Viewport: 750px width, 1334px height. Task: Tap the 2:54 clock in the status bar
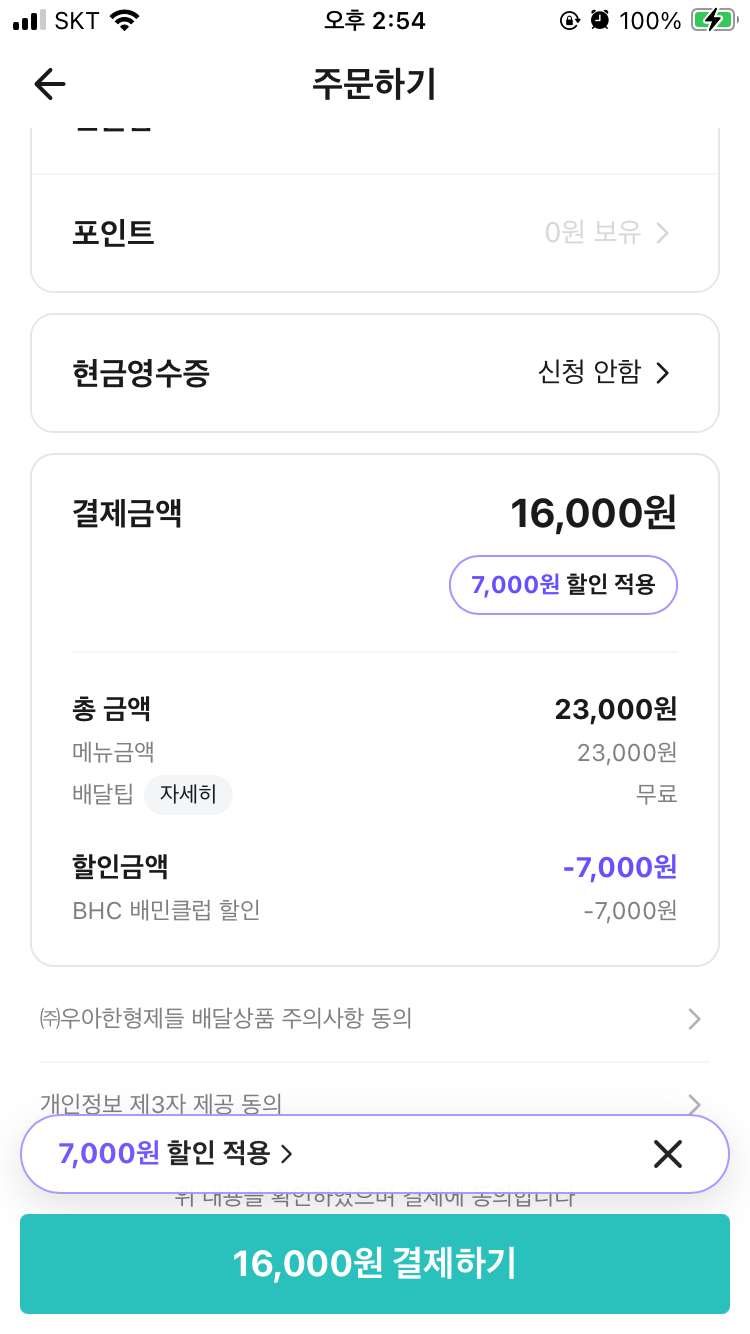[375, 21]
